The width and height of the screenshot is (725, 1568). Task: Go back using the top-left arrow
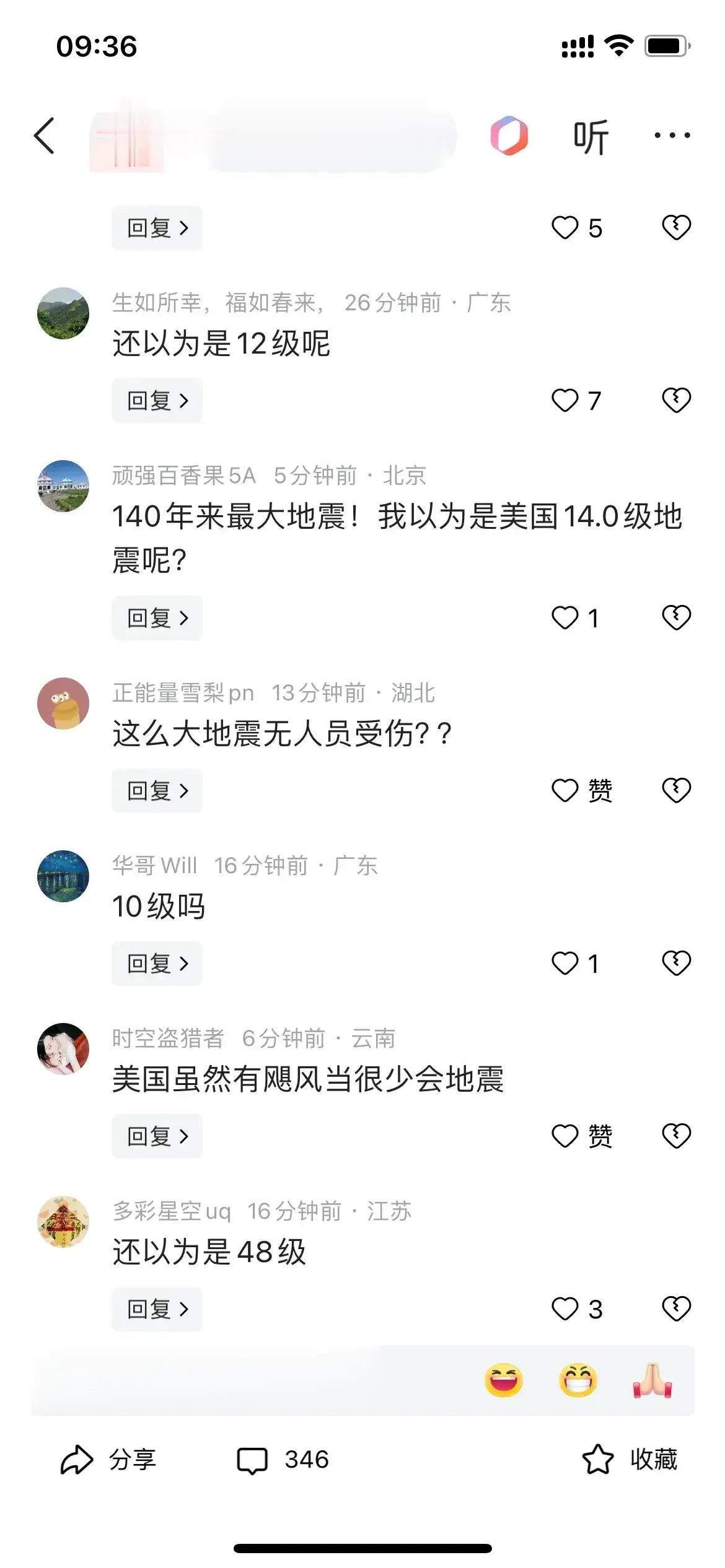pos(44,135)
